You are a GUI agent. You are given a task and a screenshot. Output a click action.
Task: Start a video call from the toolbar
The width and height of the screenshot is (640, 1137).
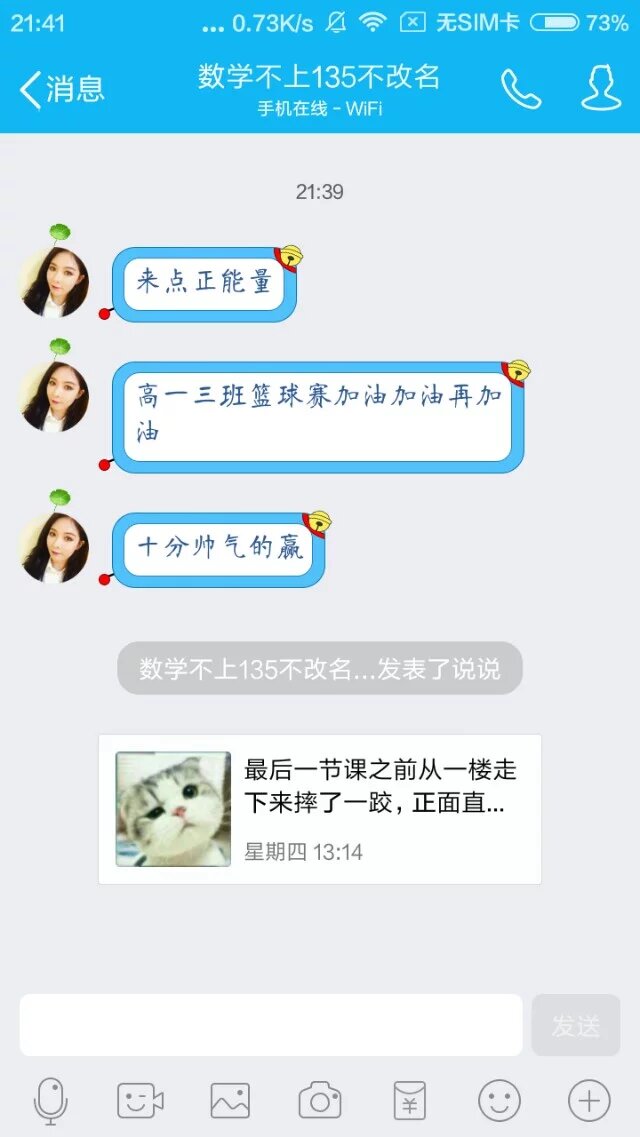point(140,1101)
